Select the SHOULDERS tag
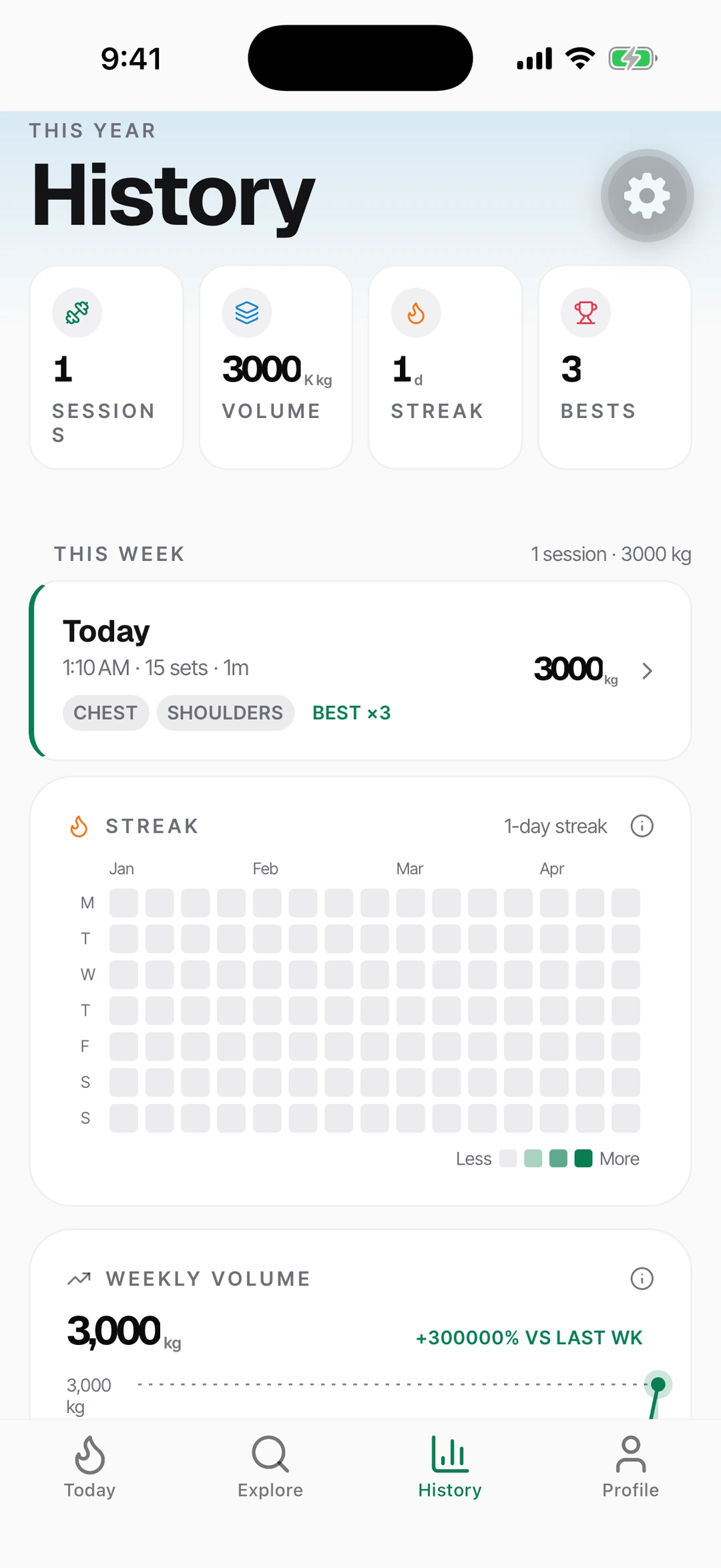 [225, 713]
